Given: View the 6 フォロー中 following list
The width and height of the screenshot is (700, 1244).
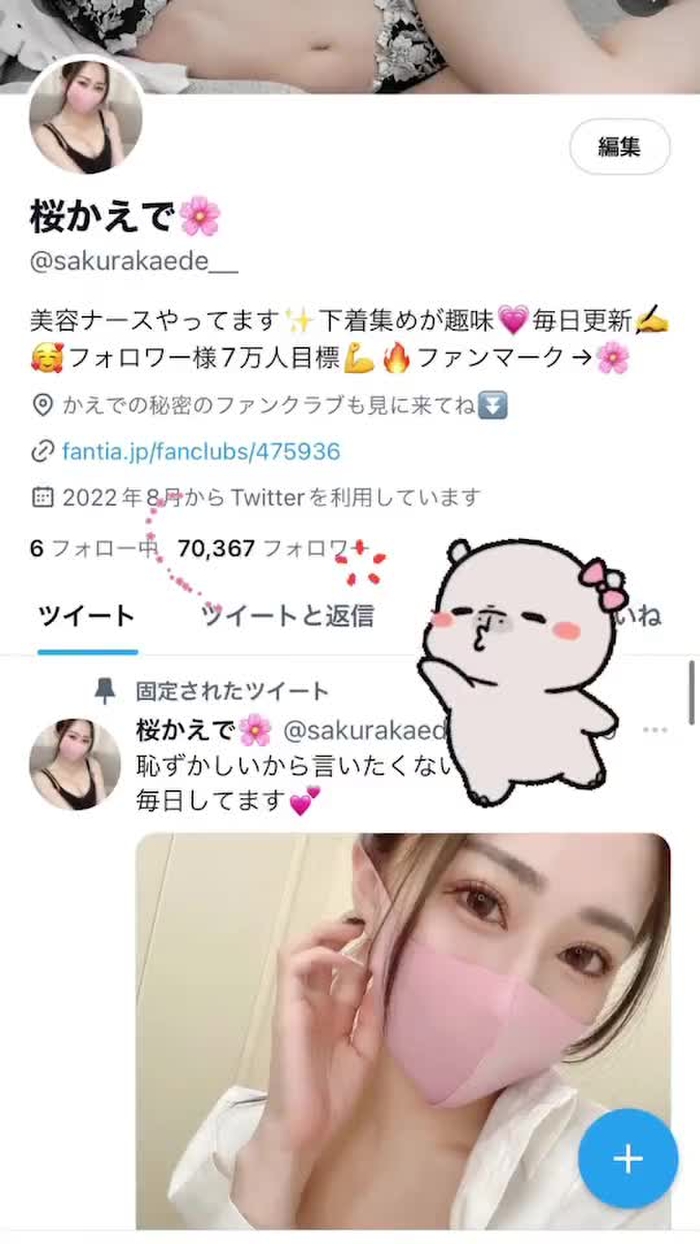Looking at the screenshot, I should [x=92, y=548].
